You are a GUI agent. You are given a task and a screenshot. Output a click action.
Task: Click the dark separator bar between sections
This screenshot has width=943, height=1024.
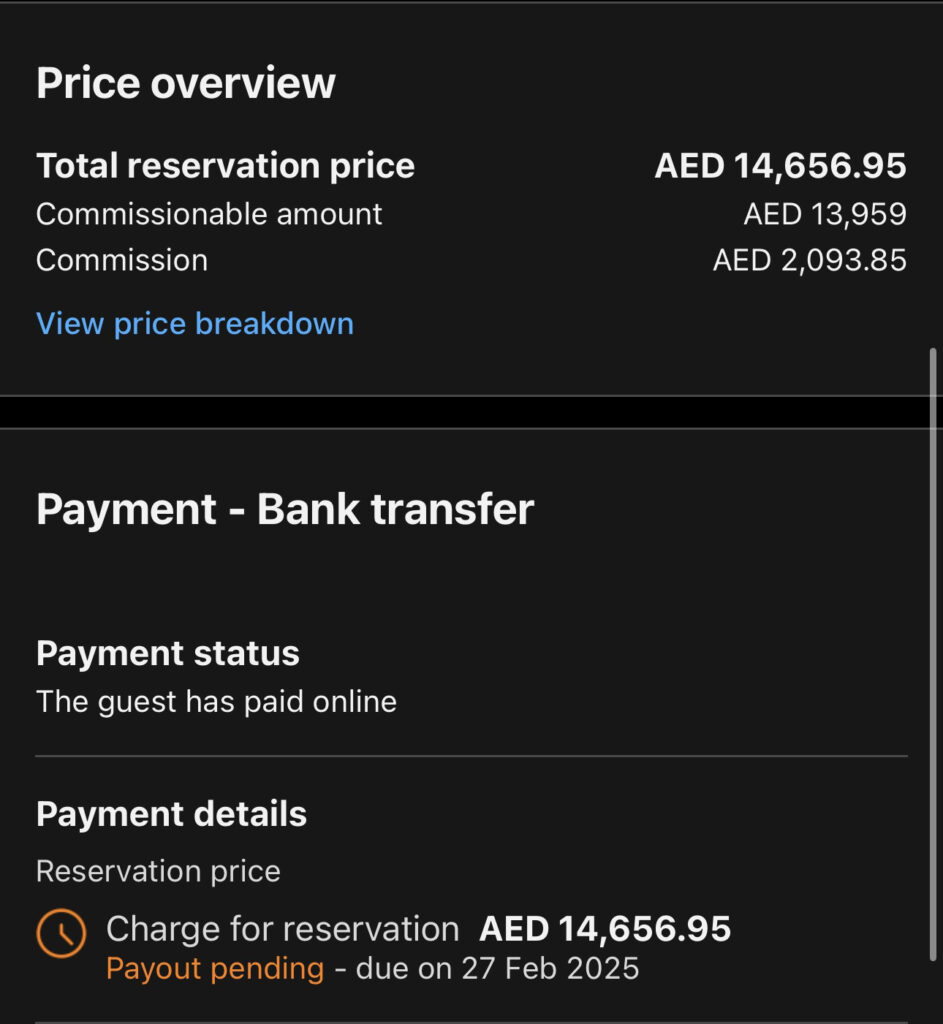coord(471,410)
